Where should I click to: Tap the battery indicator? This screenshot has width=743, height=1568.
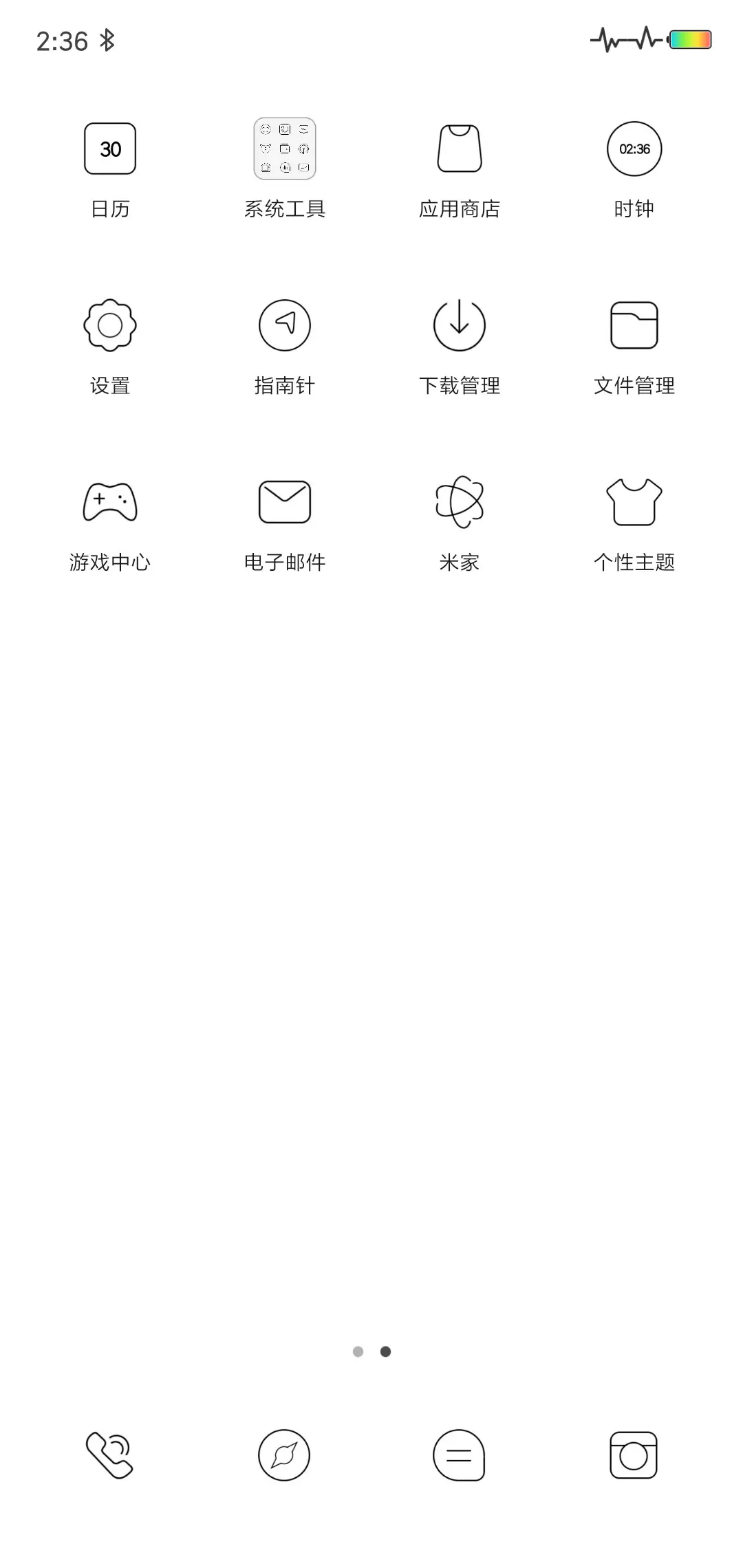tap(690, 39)
